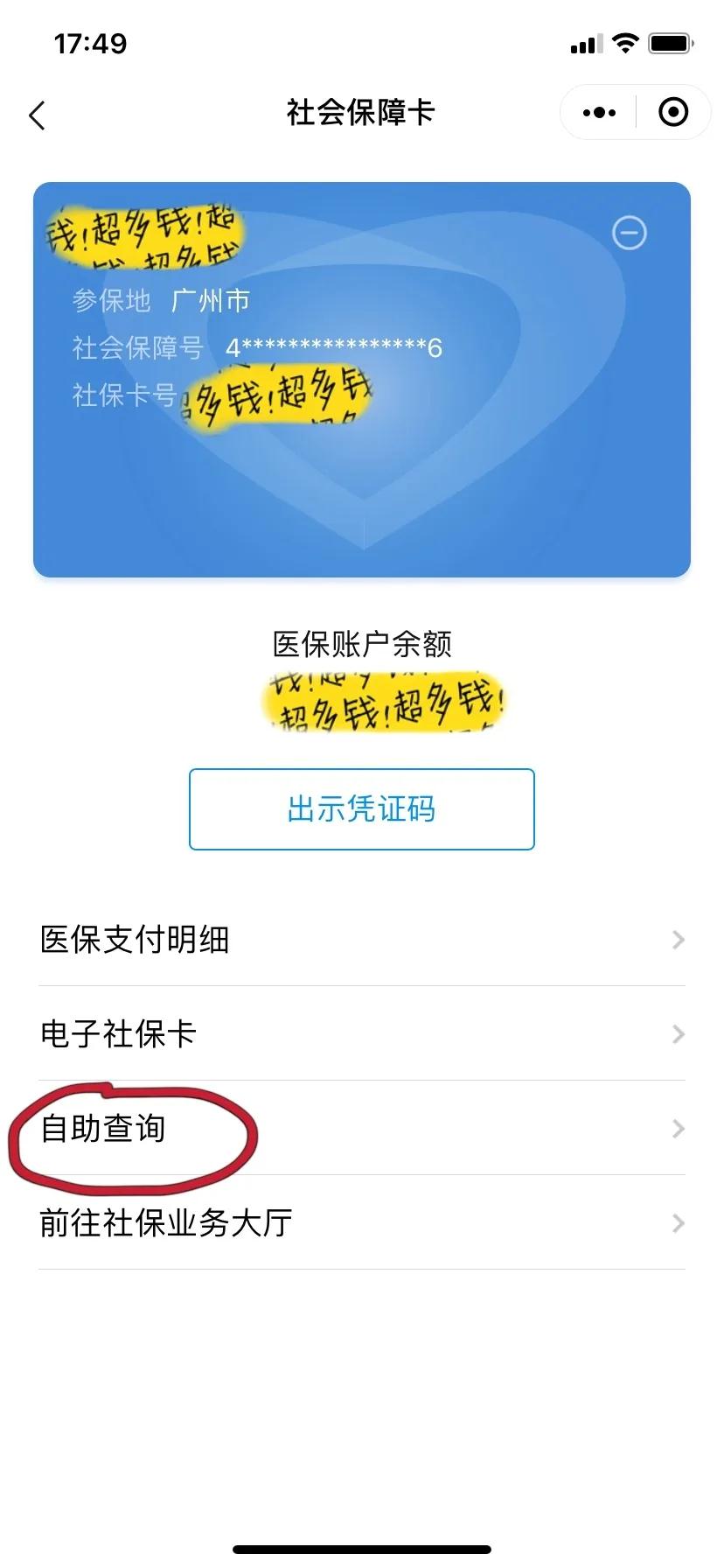Screen dimensions: 724x1568
Task: Tap 出示凭证码 button
Action: pos(361,808)
